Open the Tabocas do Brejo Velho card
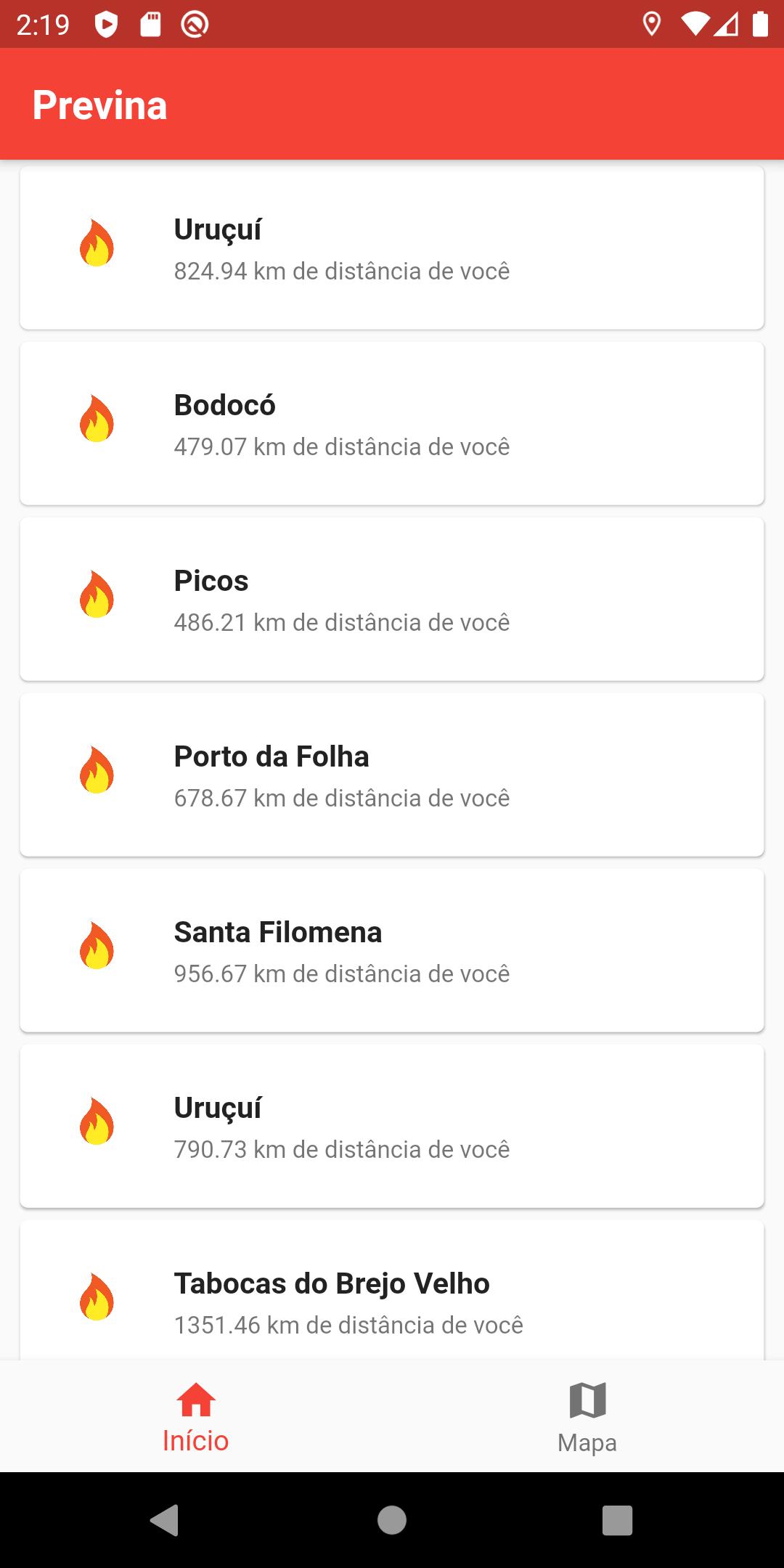784x1568 pixels. pyautogui.click(x=392, y=1290)
